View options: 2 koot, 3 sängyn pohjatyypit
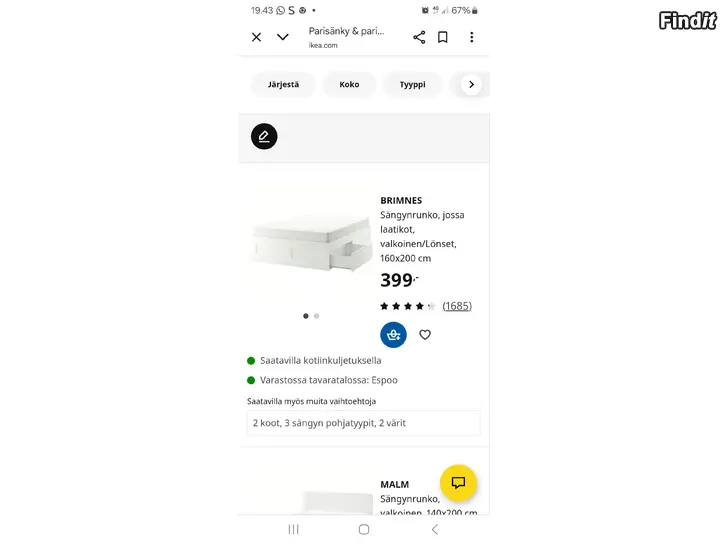Screen dimensions: 728x546 click(x=363, y=423)
